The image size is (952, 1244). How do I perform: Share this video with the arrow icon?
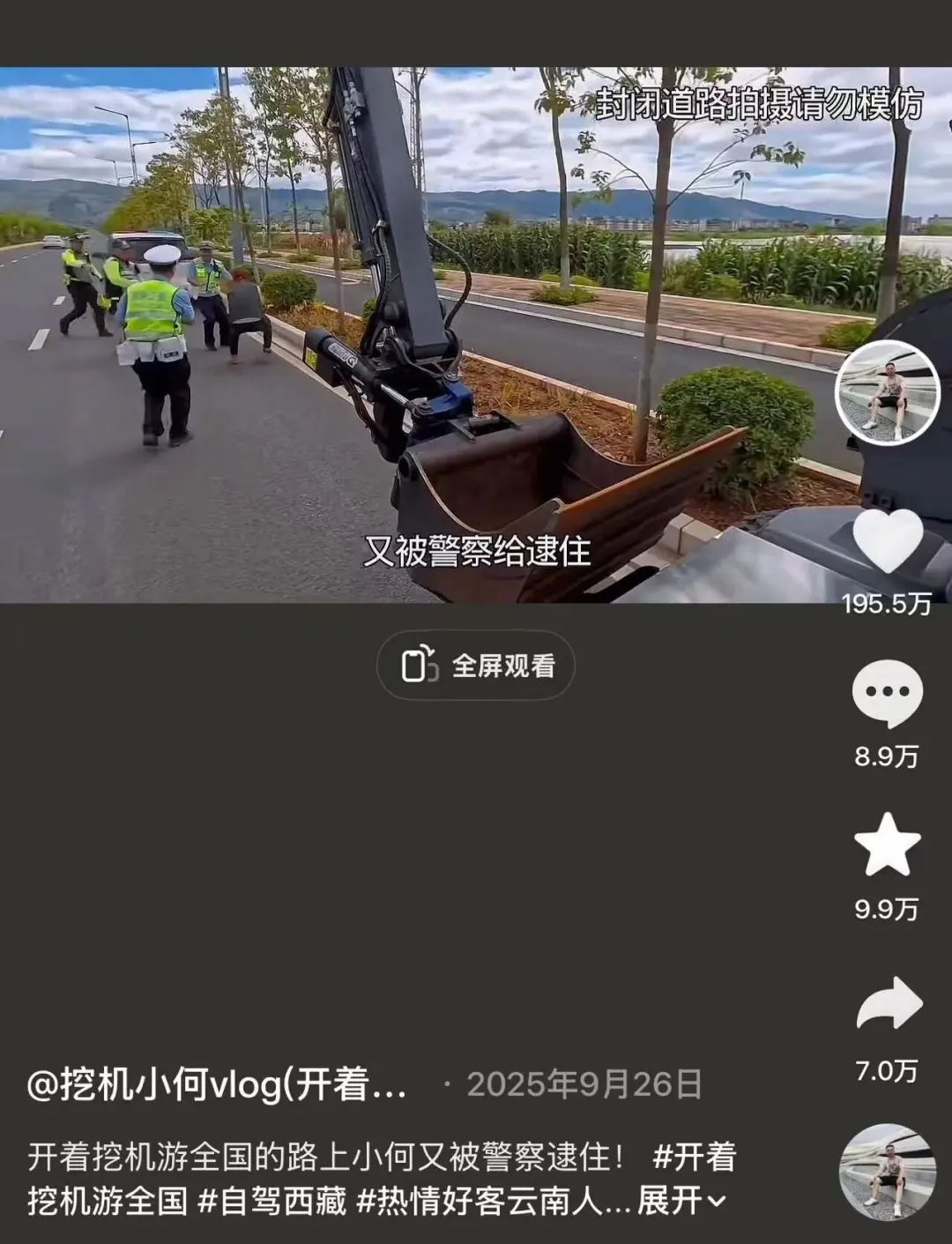[x=889, y=1003]
